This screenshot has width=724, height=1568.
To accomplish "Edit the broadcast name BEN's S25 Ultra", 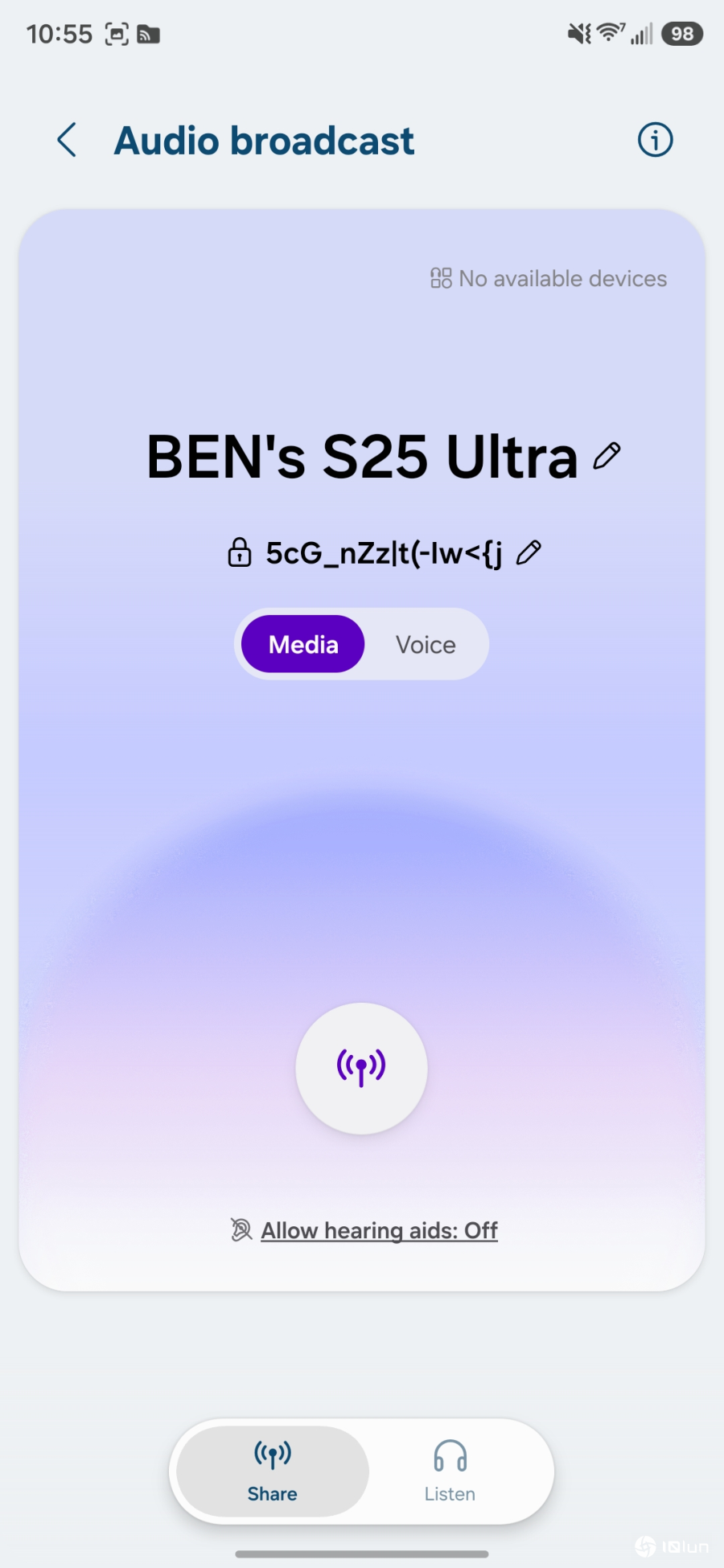I will [x=607, y=456].
